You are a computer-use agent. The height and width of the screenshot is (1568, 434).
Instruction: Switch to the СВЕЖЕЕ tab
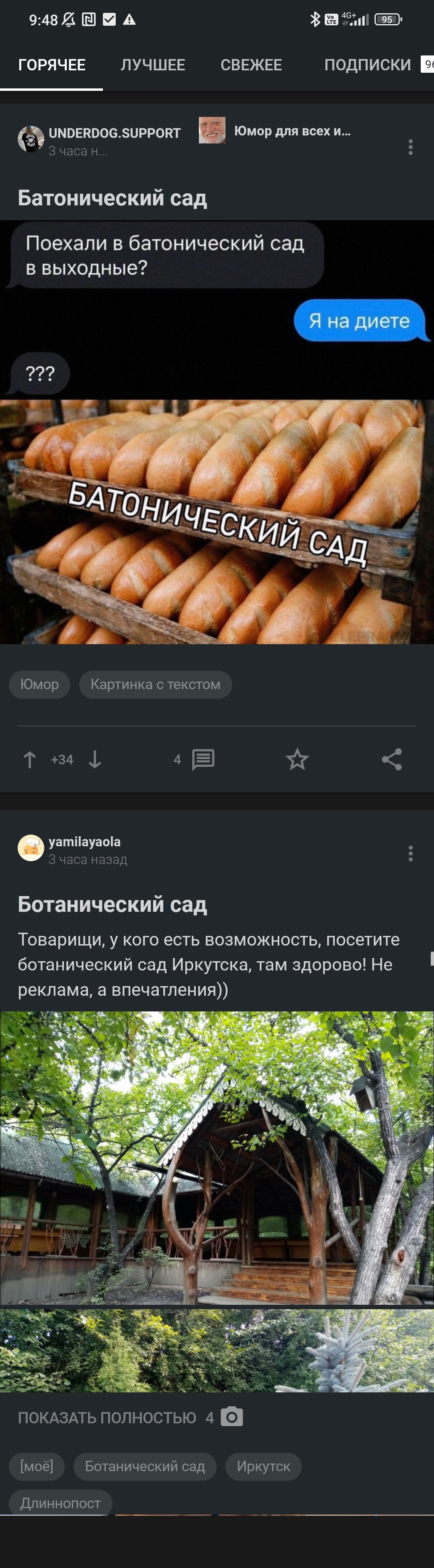pyautogui.click(x=251, y=65)
